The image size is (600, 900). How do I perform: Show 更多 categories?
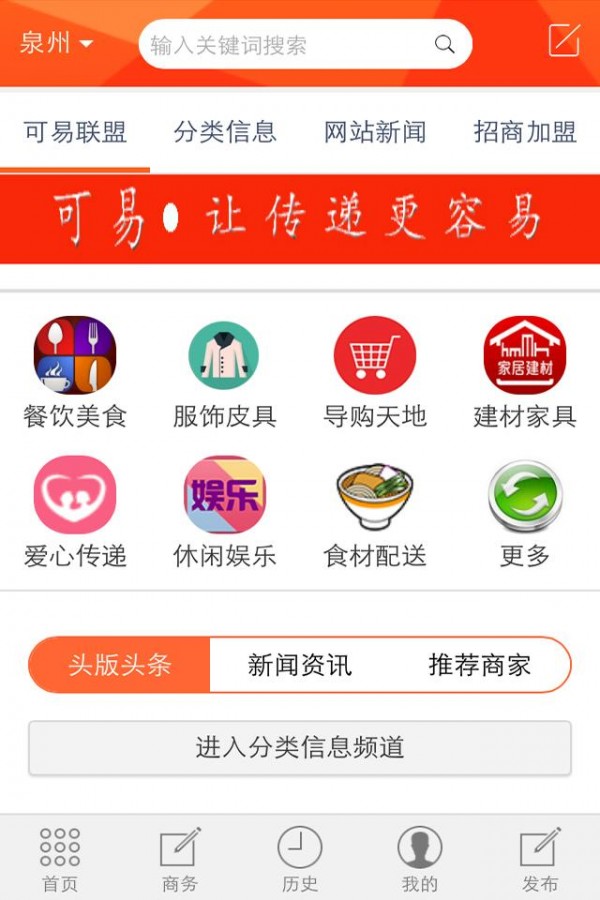(x=525, y=512)
